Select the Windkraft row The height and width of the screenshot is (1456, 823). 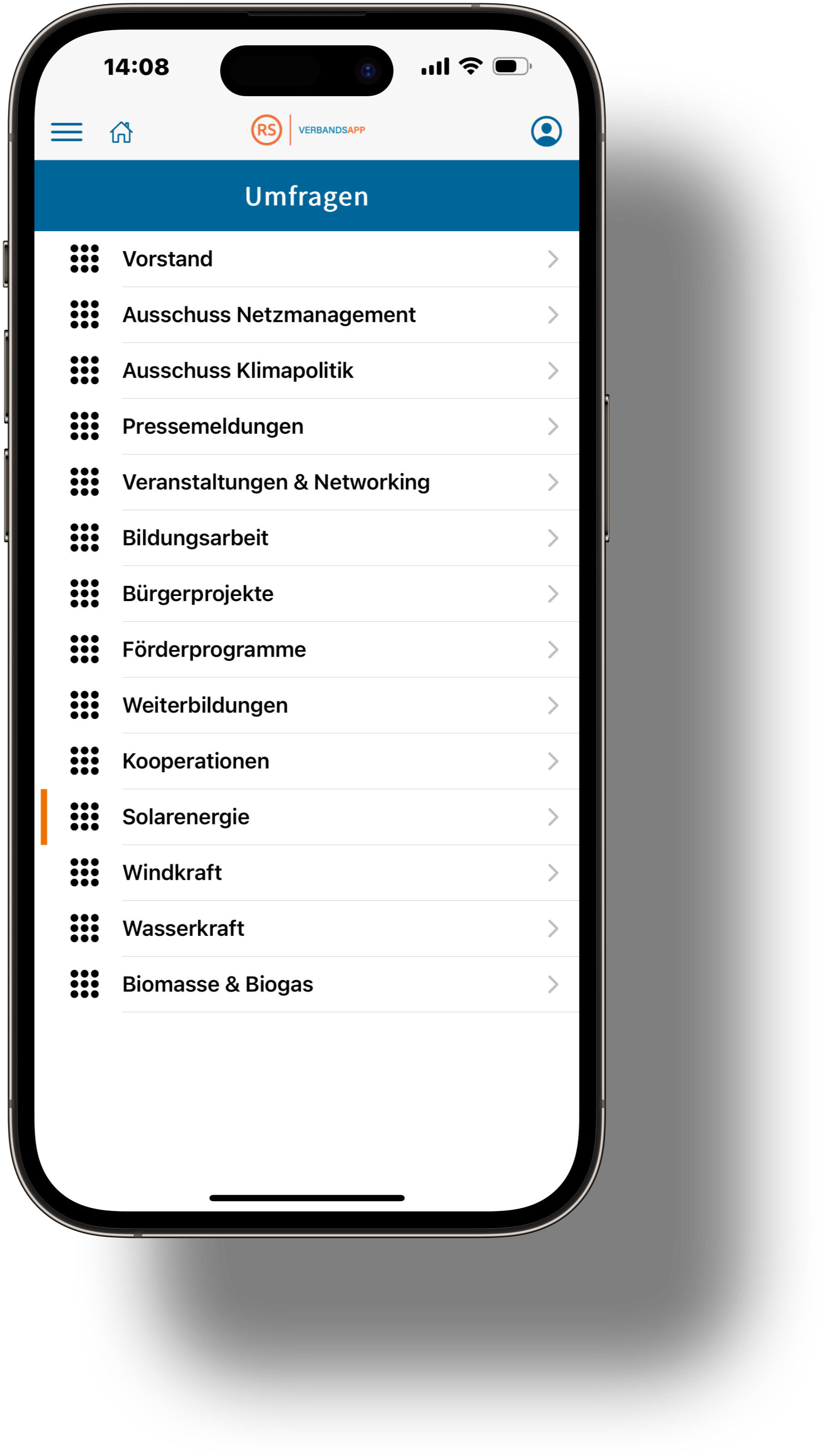pos(306,873)
